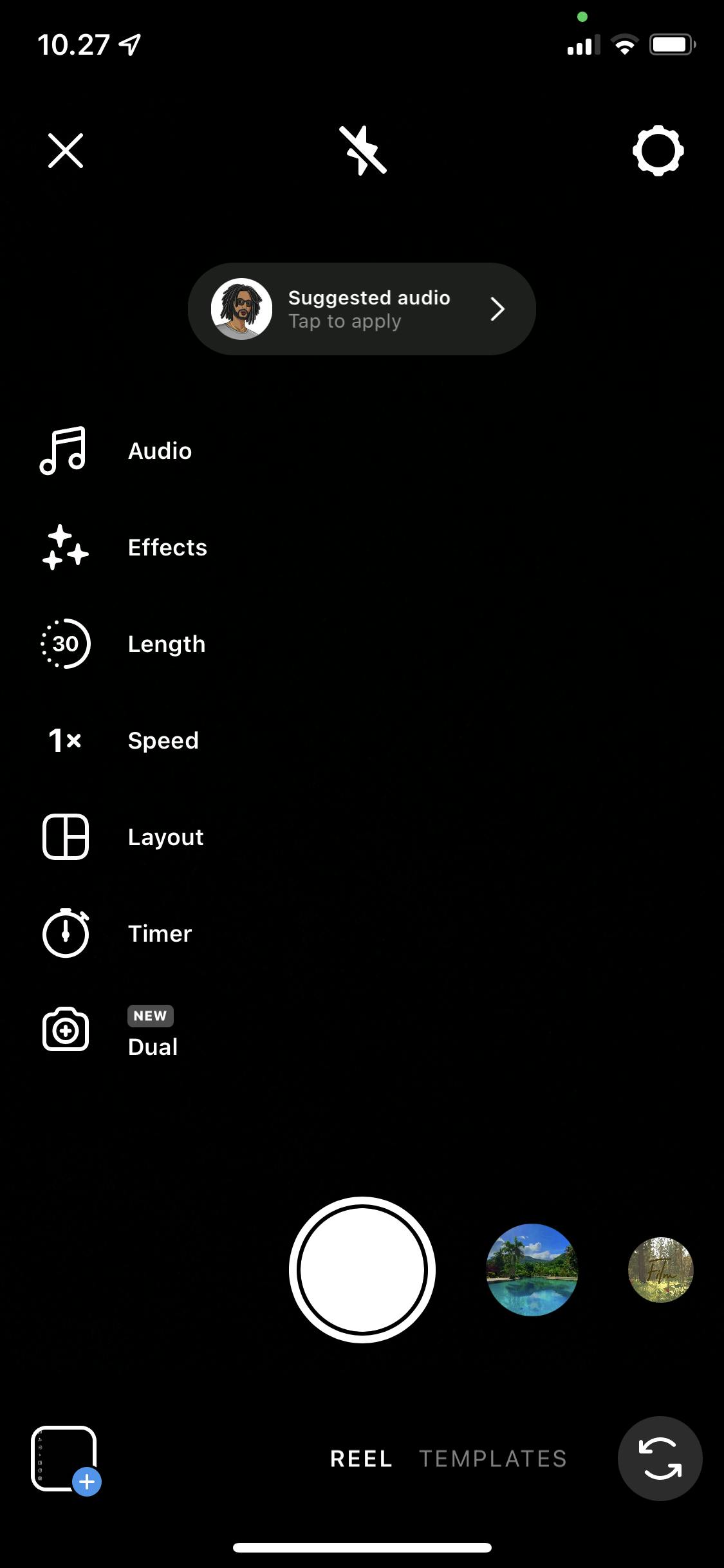Toggle the camera flash

pos(363,151)
